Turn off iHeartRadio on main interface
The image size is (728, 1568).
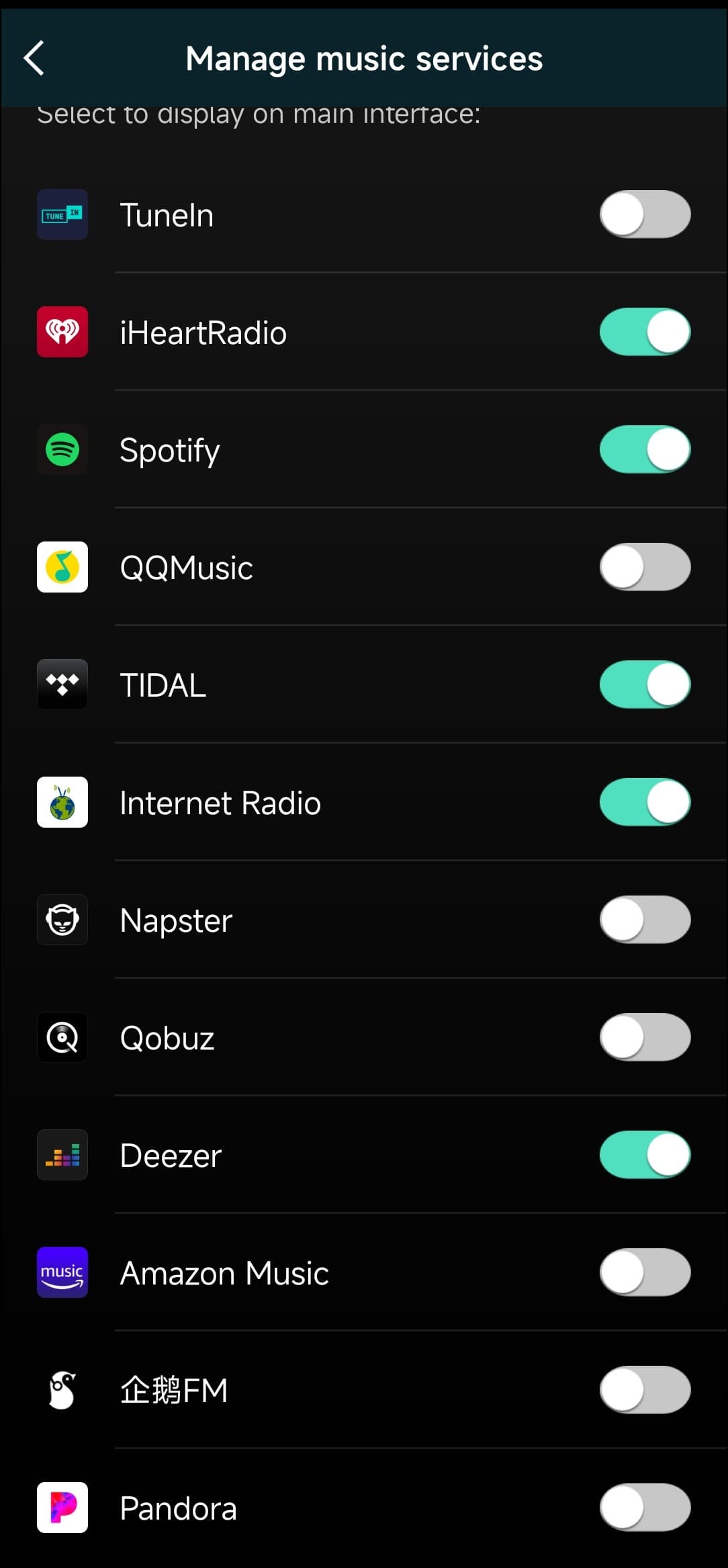pos(645,332)
